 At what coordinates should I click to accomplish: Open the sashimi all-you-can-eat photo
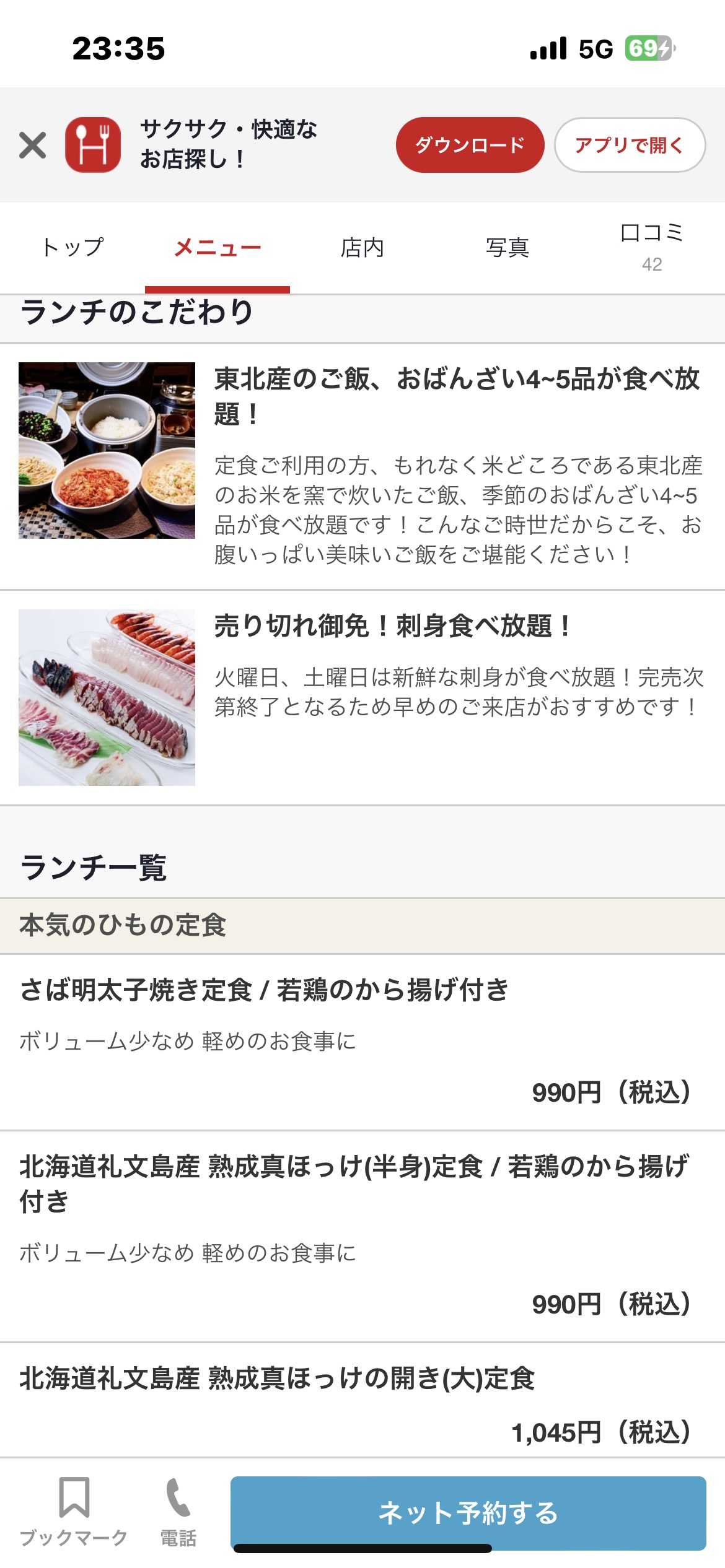pos(107,697)
